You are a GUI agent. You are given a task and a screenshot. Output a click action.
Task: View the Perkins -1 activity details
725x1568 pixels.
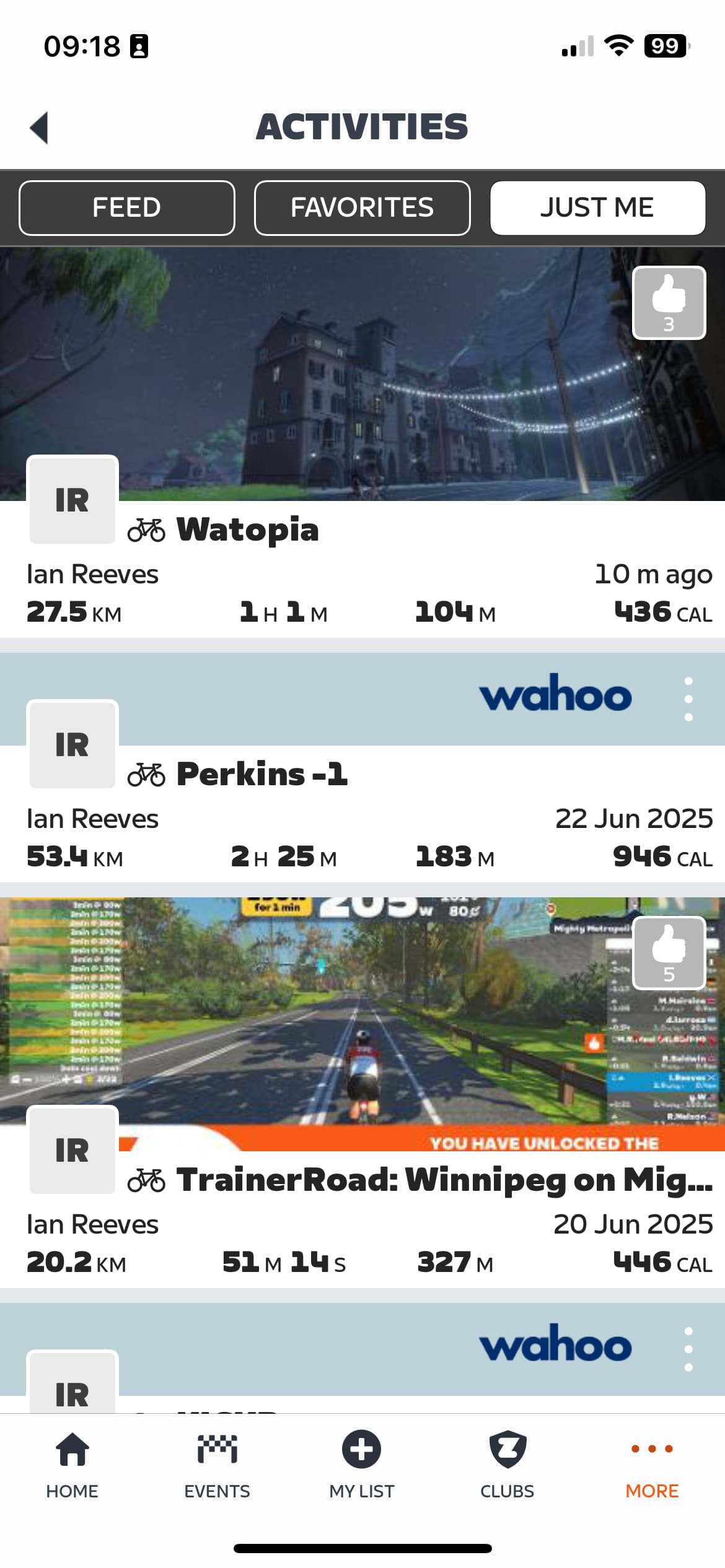(x=261, y=775)
